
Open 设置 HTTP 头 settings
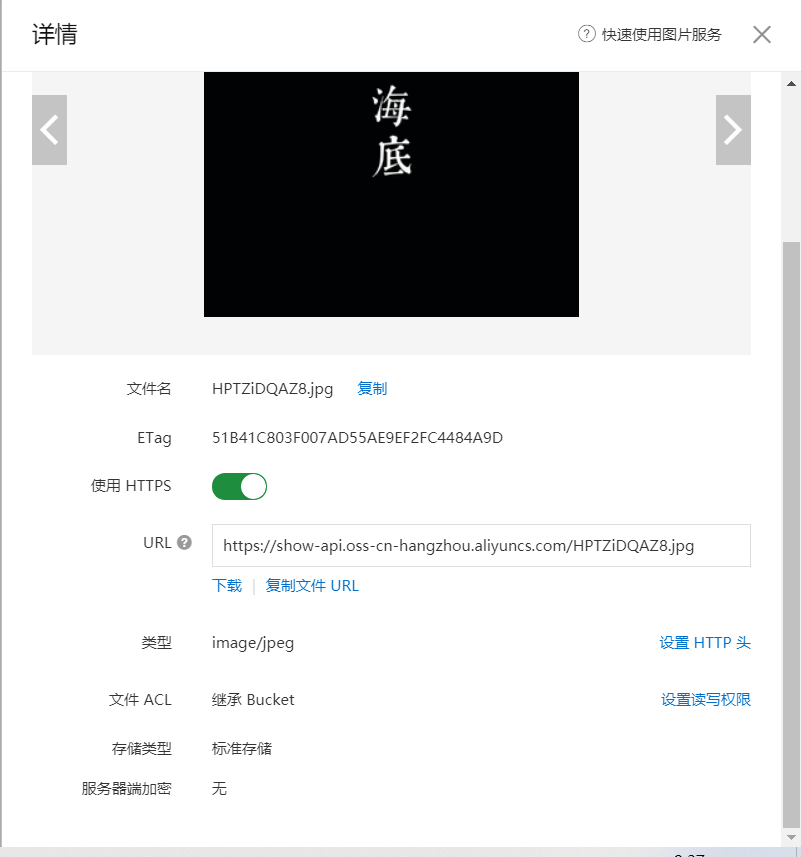tap(705, 643)
